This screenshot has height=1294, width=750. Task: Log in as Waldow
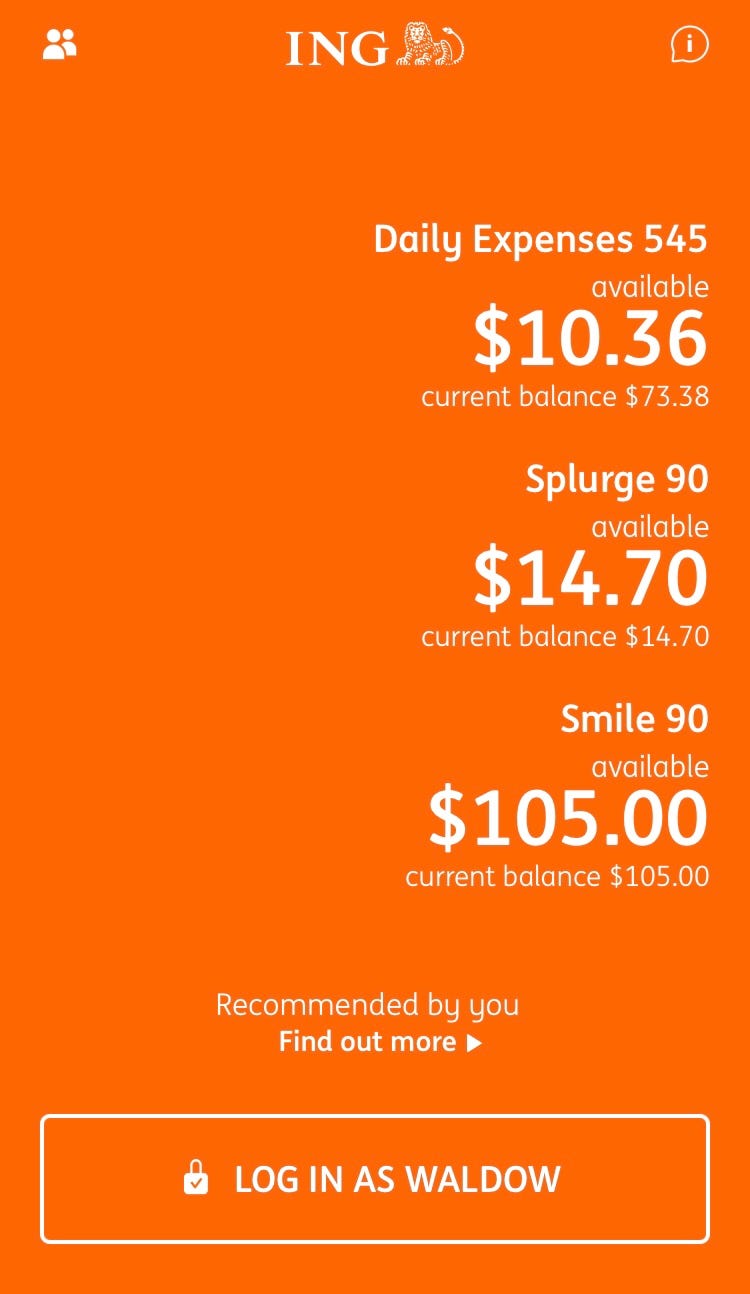coord(375,1179)
